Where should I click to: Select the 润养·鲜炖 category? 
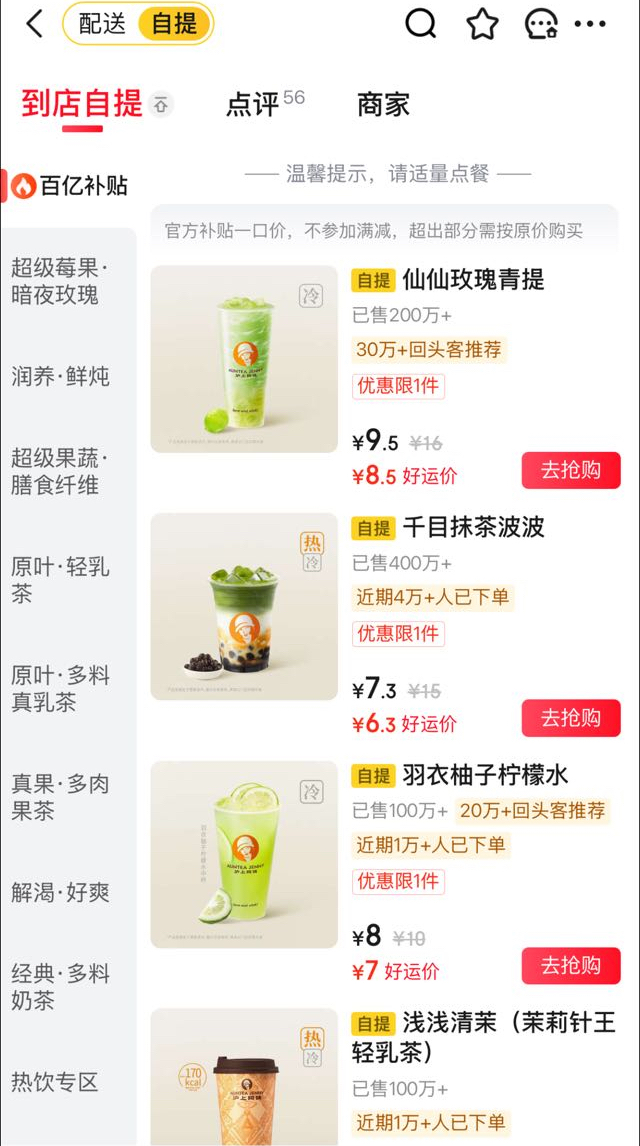pyautogui.click(x=60, y=377)
